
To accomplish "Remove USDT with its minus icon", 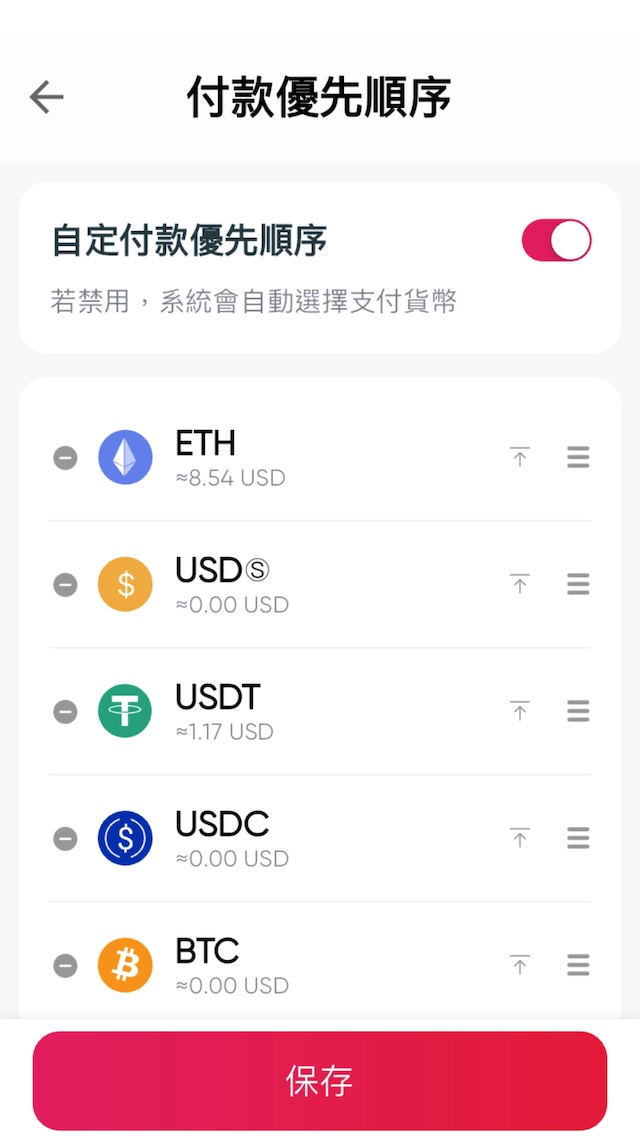I will click(65, 712).
